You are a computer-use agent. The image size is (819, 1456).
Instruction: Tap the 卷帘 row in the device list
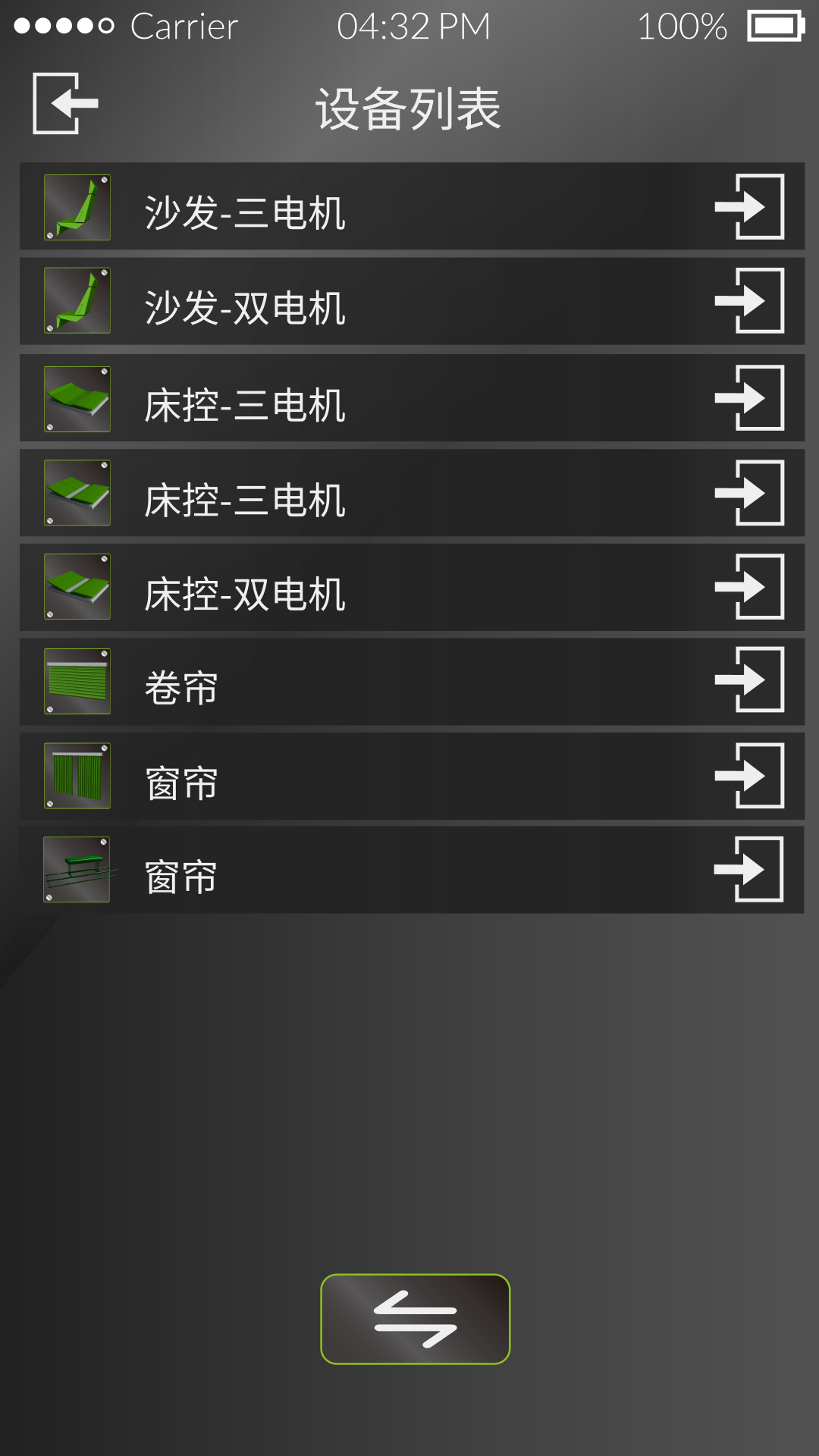[x=409, y=682]
